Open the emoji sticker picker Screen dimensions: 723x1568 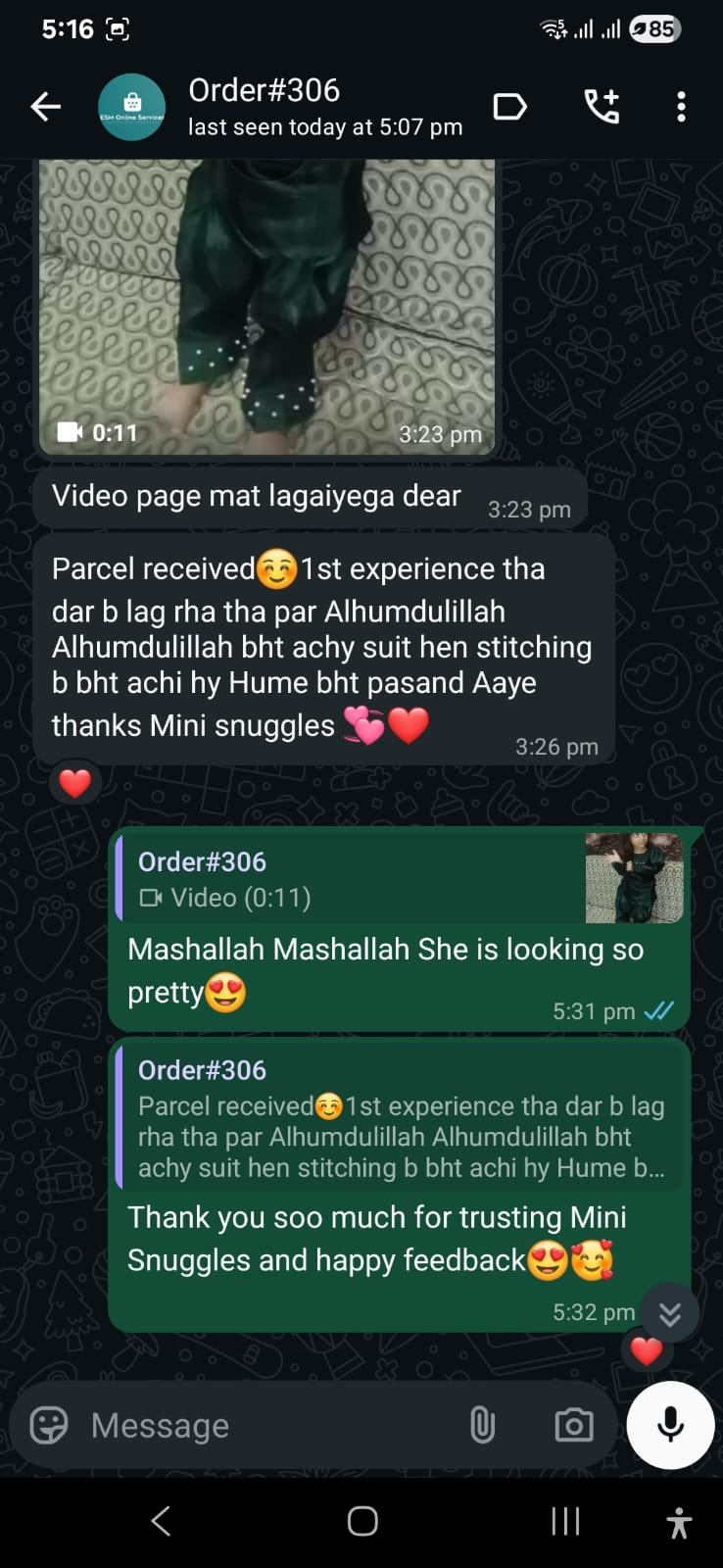(x=49, y=1425)
